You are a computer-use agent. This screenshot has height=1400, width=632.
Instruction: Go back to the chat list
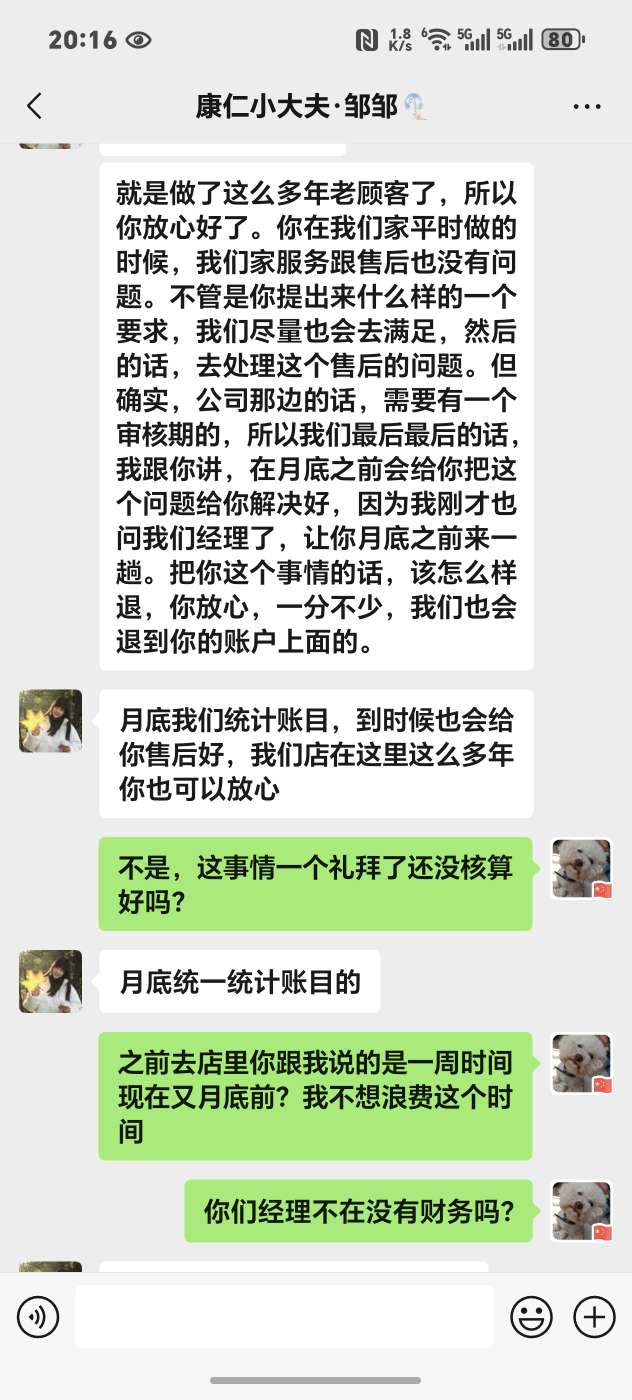click(35, 106)
